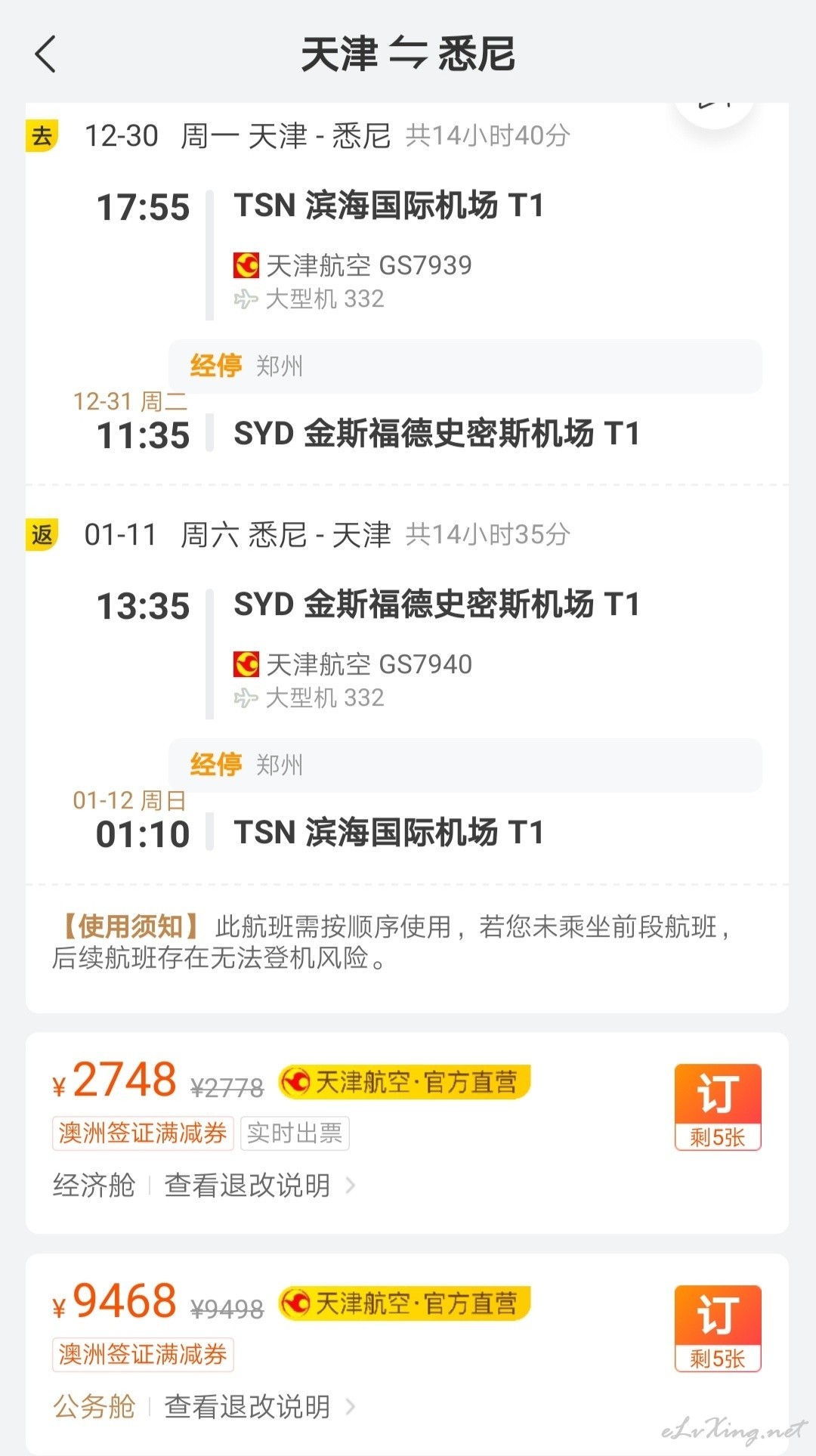Open 澳洲签证满减券 tag on ¥9468 fare
This screenshot has height=1456, width=816.
click(x=143, y=1355)
